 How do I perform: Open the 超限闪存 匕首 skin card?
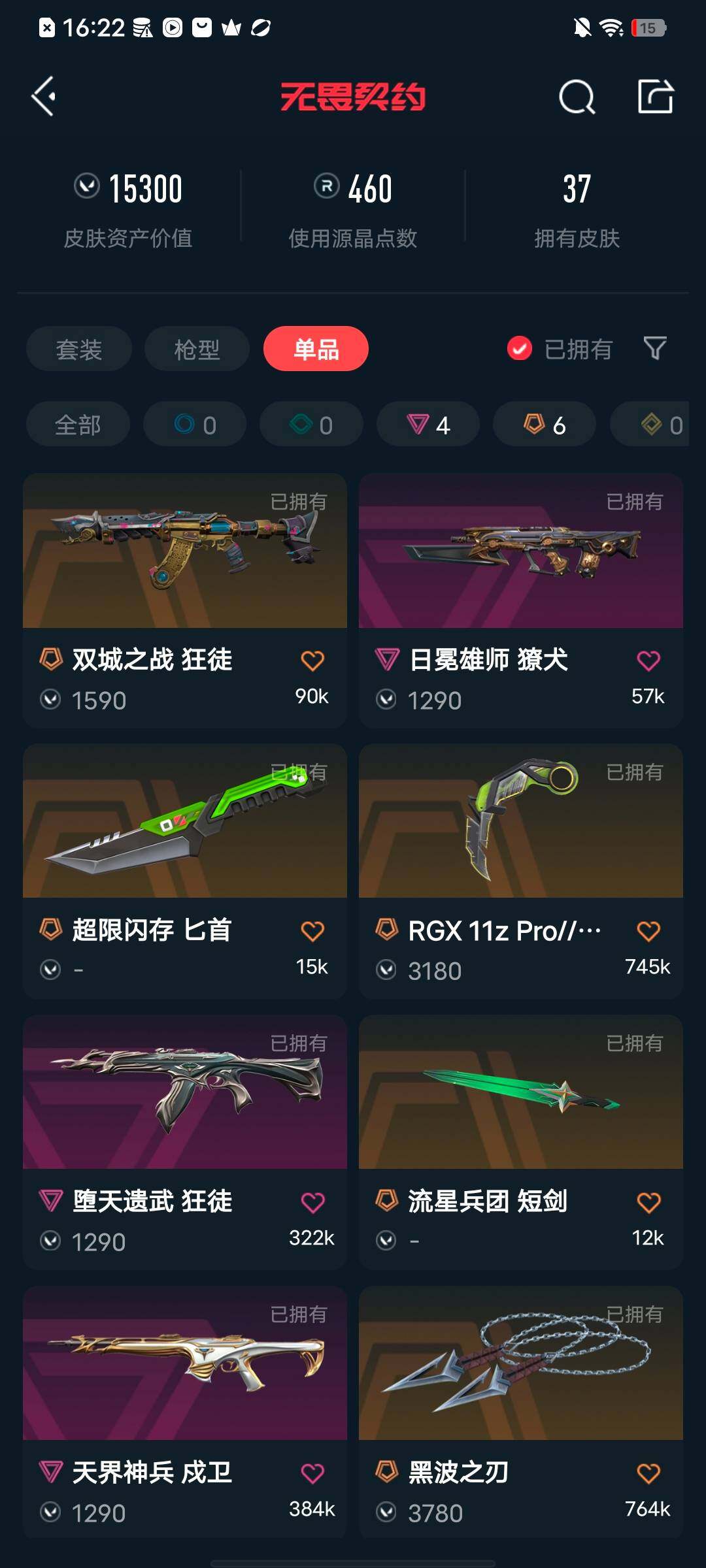[x=185, y=872]
